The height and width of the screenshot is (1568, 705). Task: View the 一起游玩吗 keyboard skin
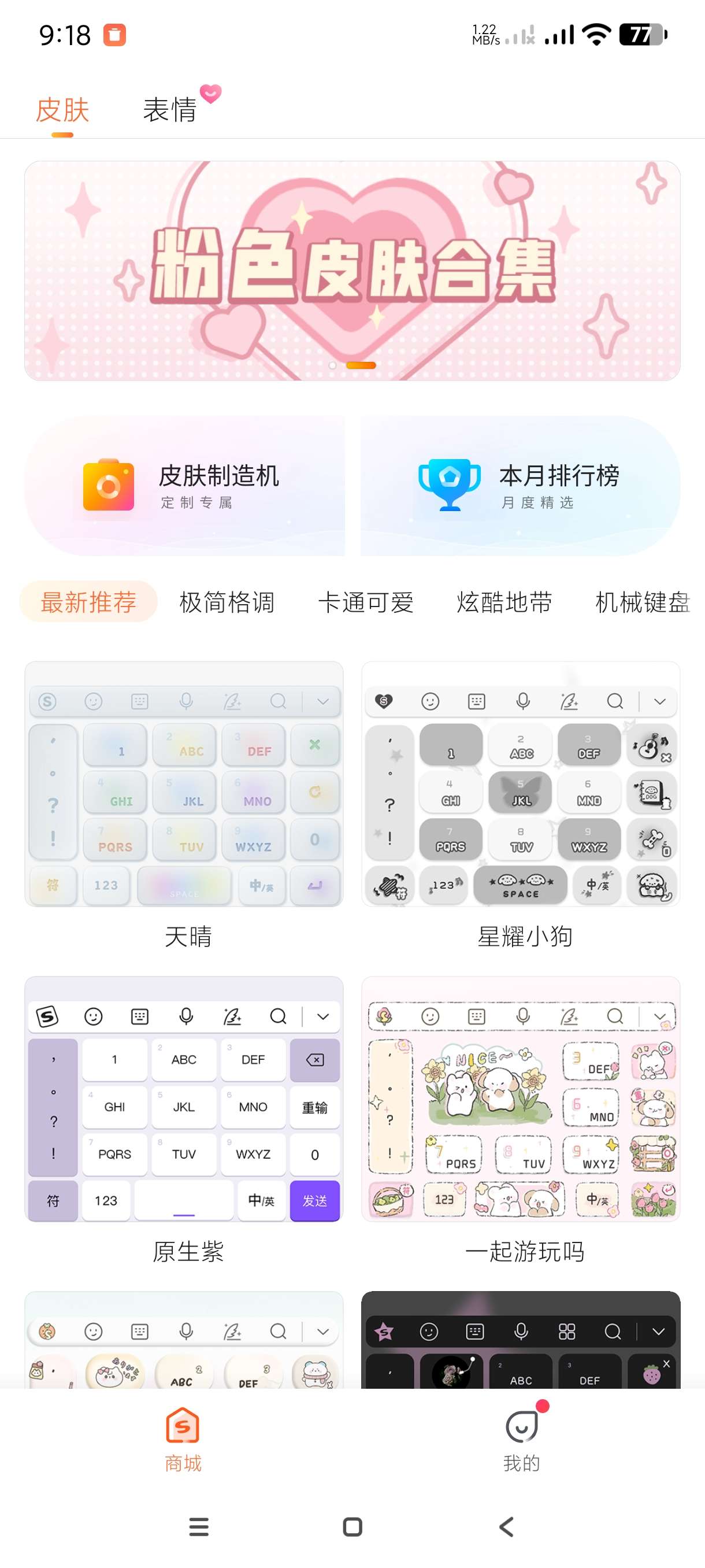(x=521, y=1099)
